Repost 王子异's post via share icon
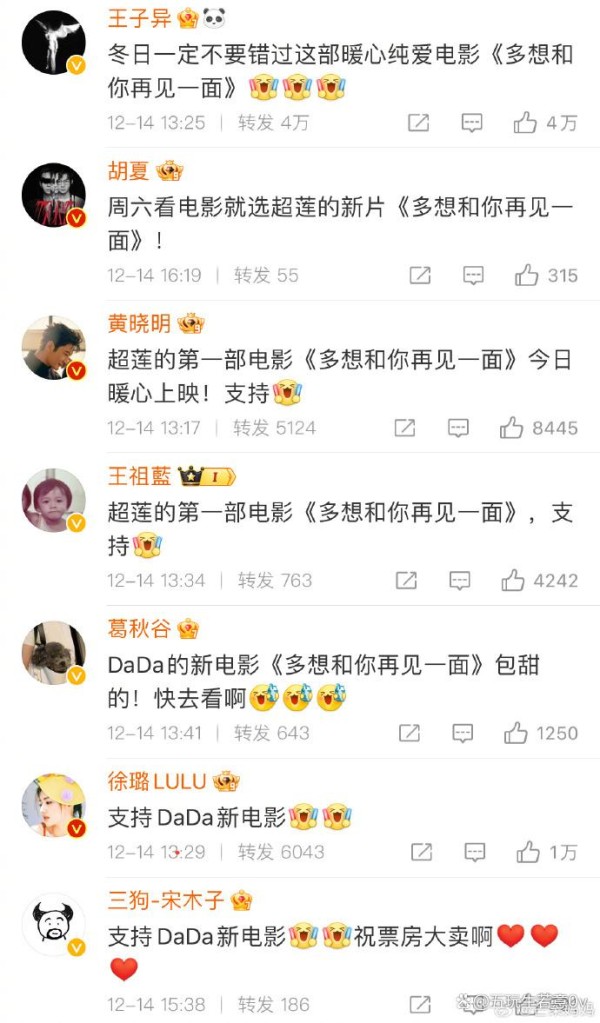Image resolution: width=600 pixels, height=1023 pixels. (x=419, y=123)
